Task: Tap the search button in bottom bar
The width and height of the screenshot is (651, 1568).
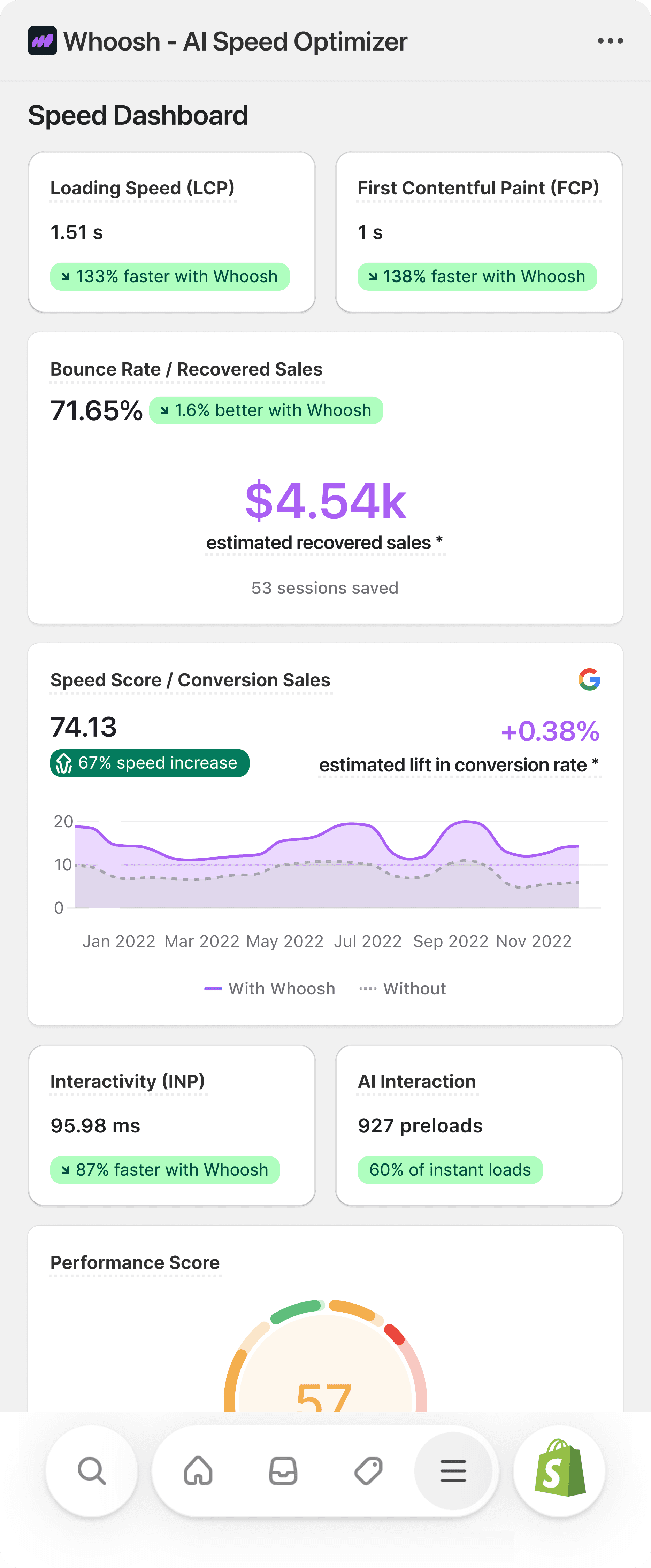Action: click(x=92, y=1471)
